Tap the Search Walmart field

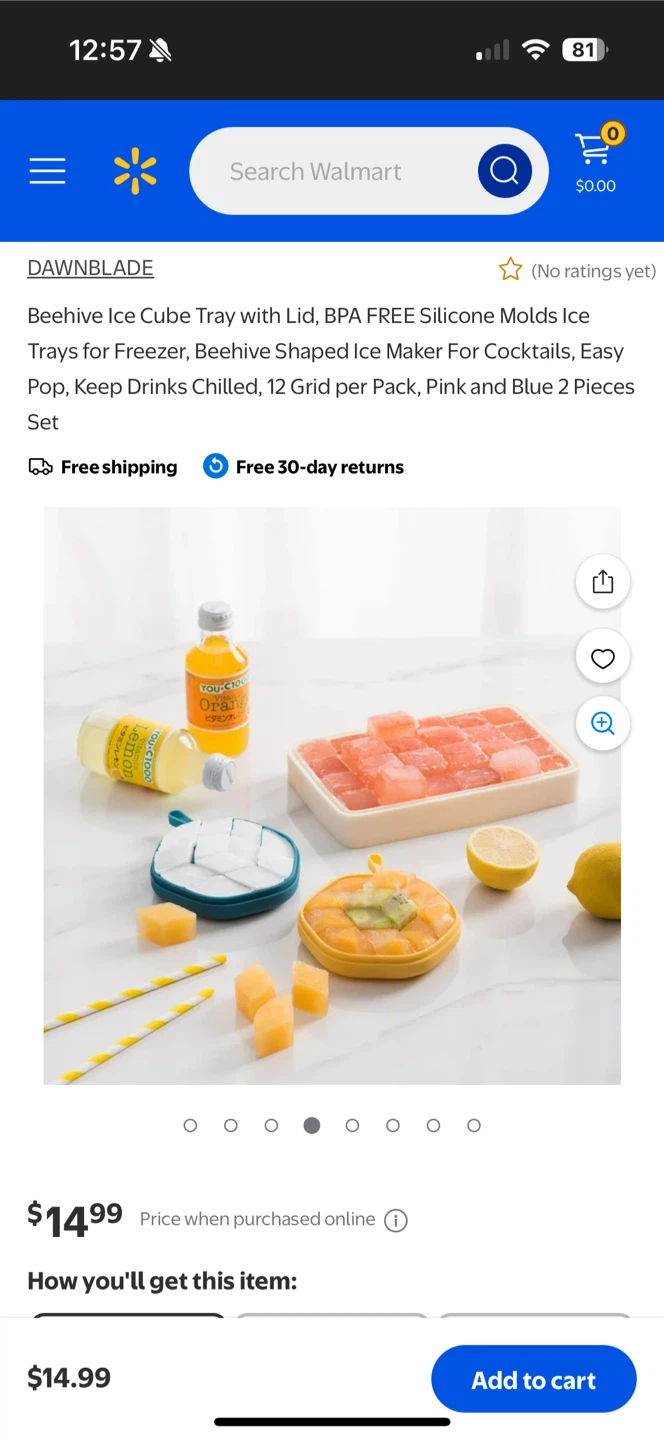tap(330, 171)
